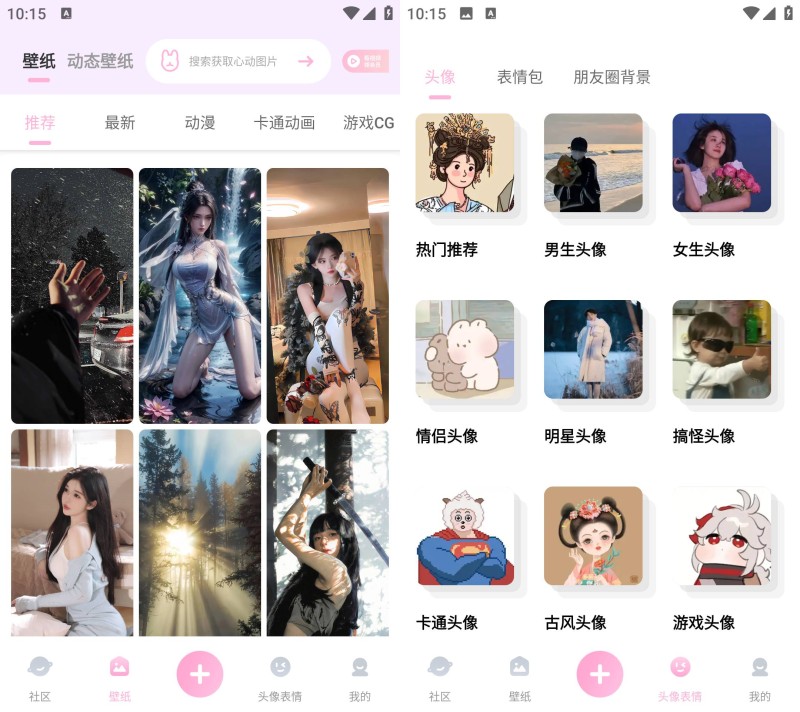Show the 游戏CG wallpapers
The height and width of the screenshot is (712, 800).
[368, 123]
